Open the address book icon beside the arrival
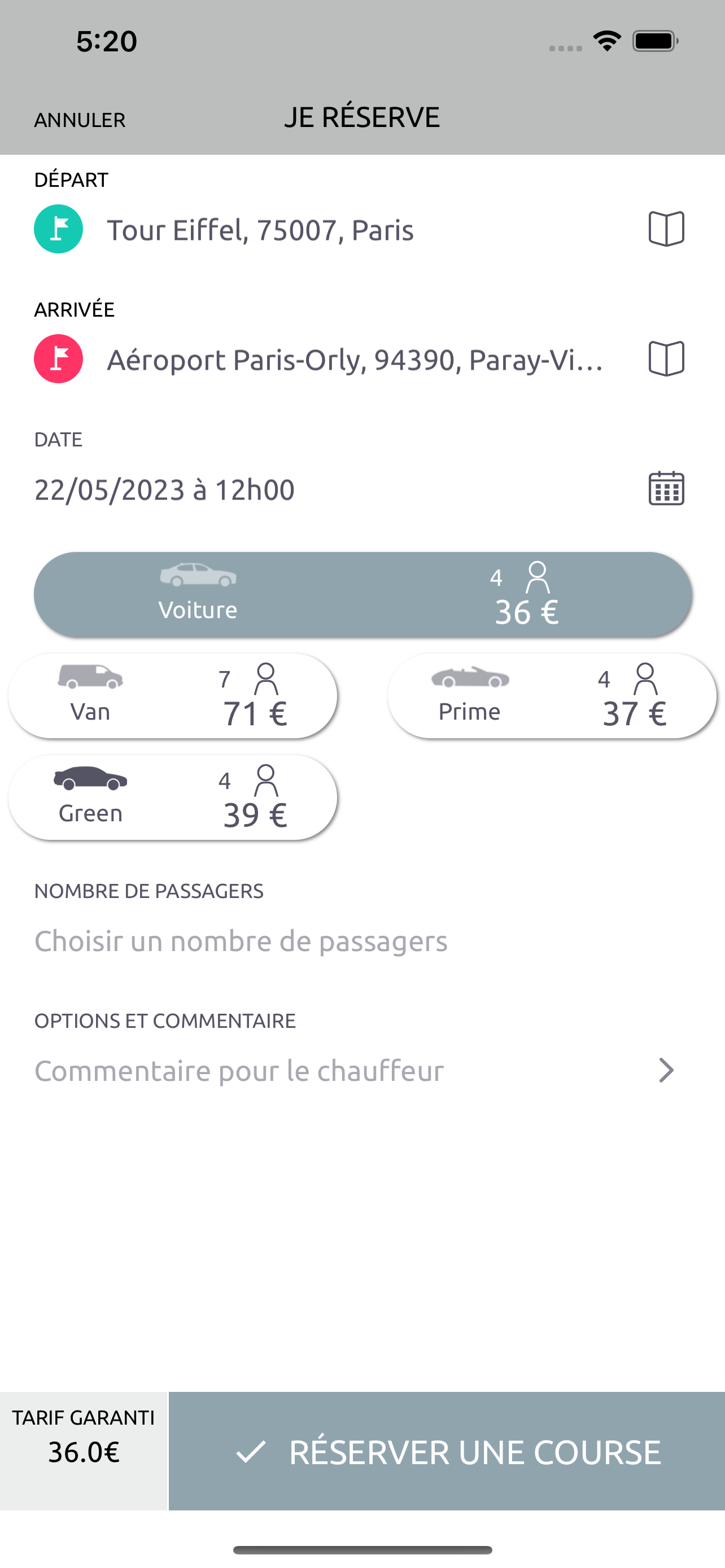This screenshot has width=725, height=1568. coord(667,358)
